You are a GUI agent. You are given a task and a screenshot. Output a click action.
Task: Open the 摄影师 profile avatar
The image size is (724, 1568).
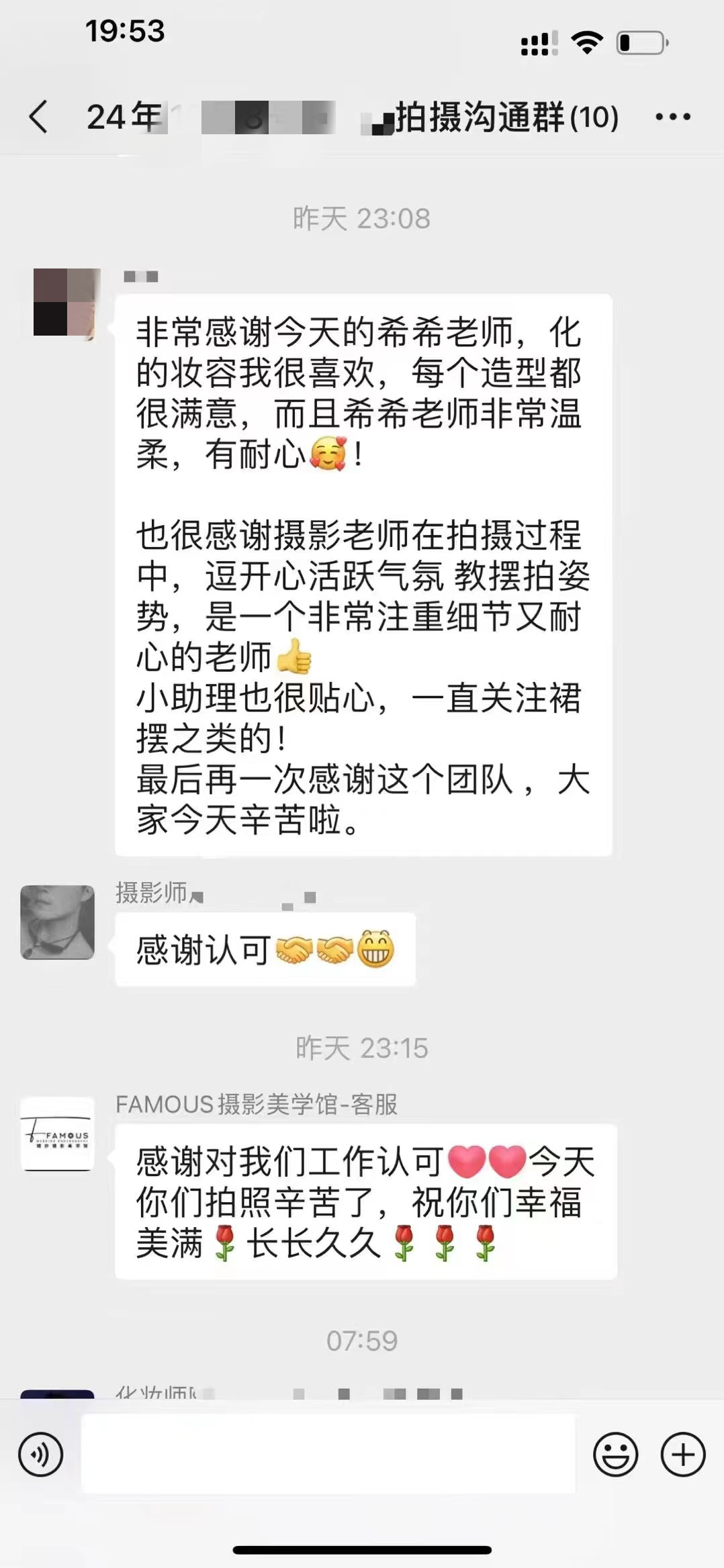pos(58,922)
